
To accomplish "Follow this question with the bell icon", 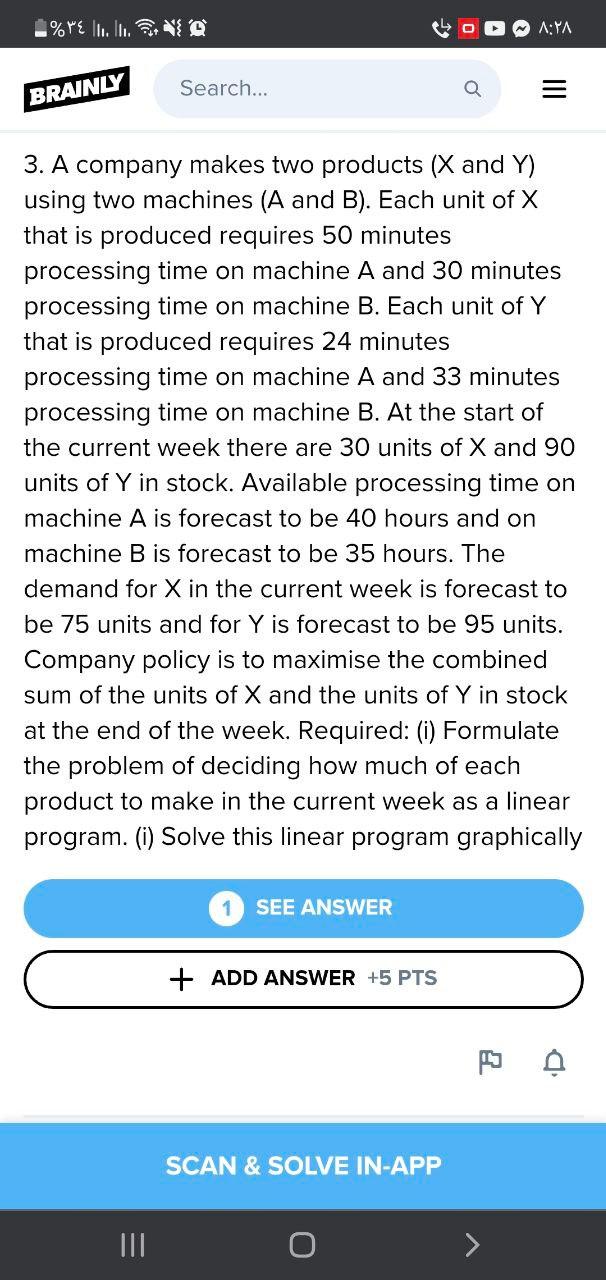I will (554, 1062).
